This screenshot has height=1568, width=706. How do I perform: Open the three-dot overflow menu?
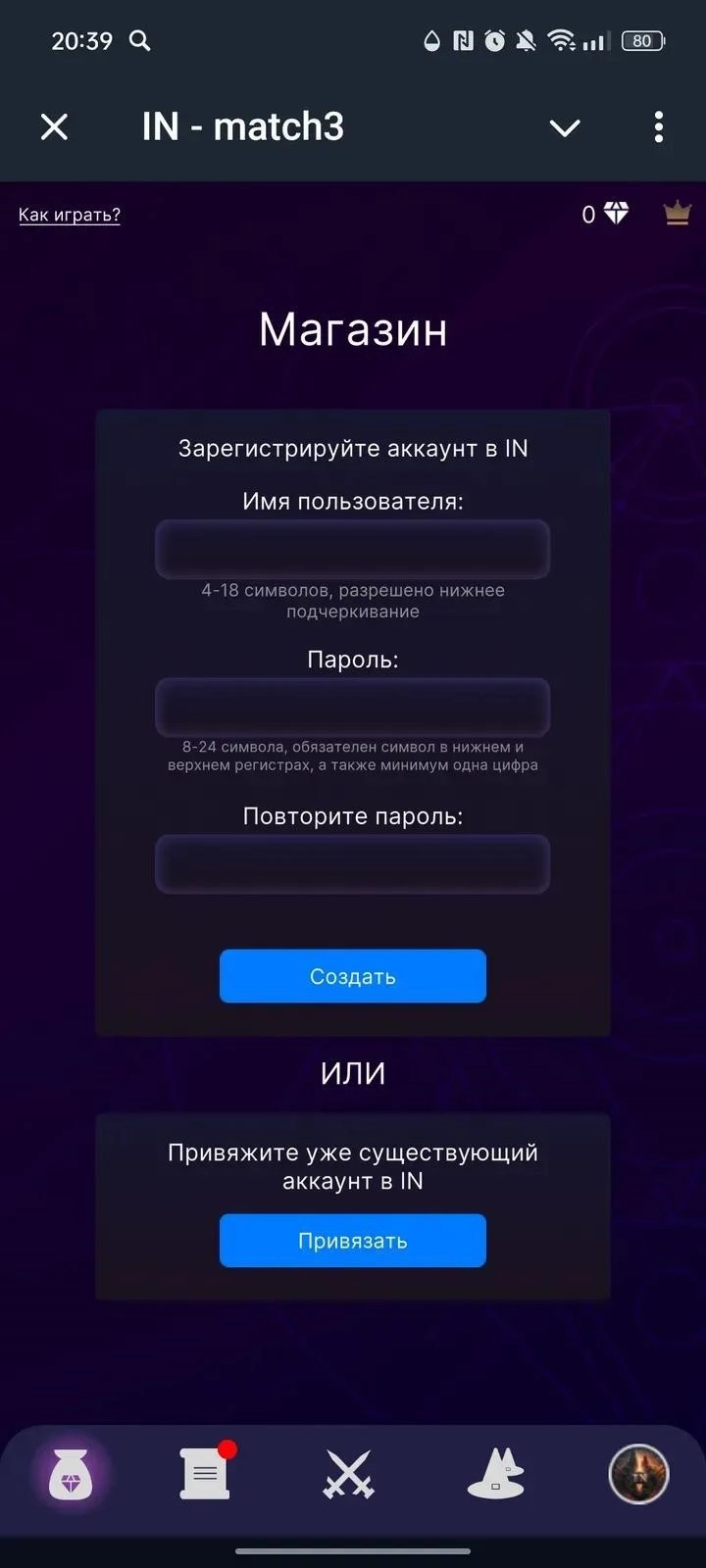click(658, 126)
